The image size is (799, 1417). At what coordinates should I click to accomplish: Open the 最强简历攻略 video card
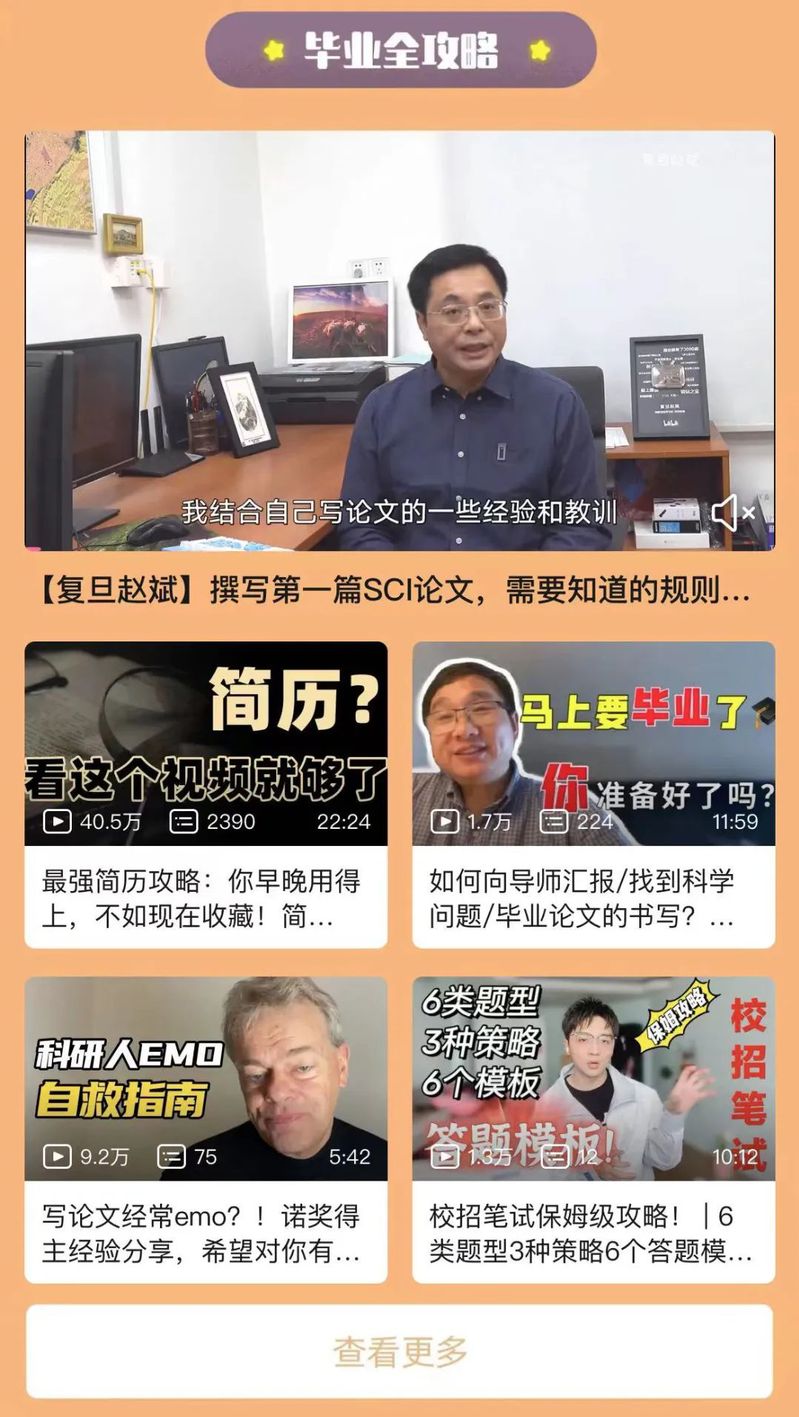205,794
